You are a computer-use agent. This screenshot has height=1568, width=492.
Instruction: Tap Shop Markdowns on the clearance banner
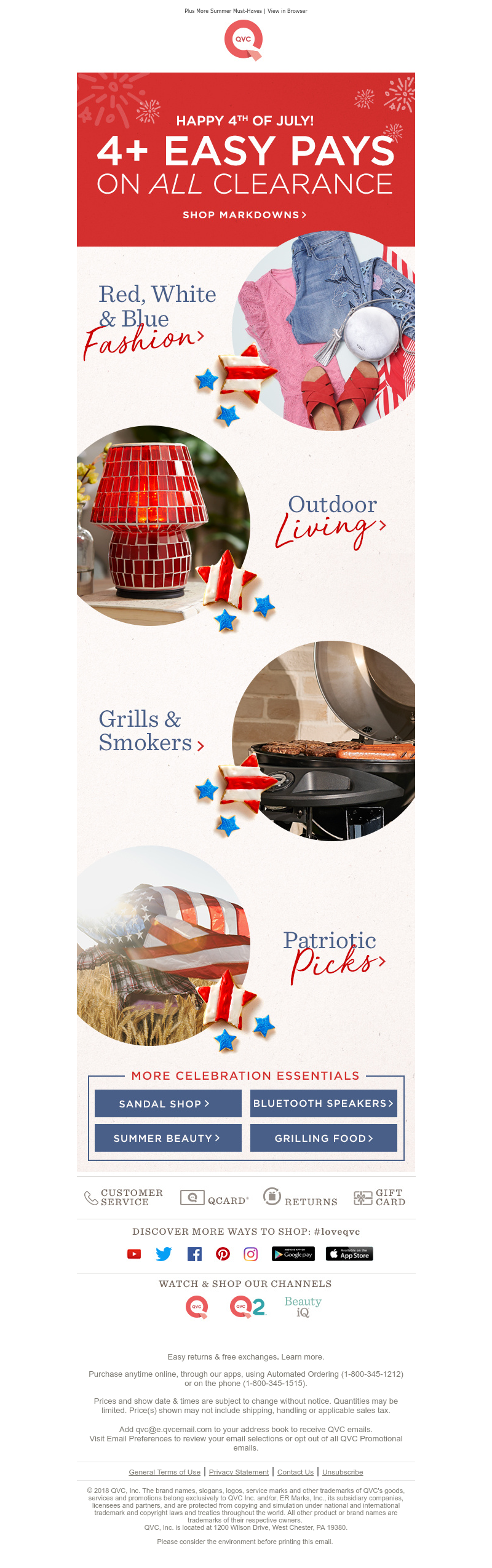[244, 215]
